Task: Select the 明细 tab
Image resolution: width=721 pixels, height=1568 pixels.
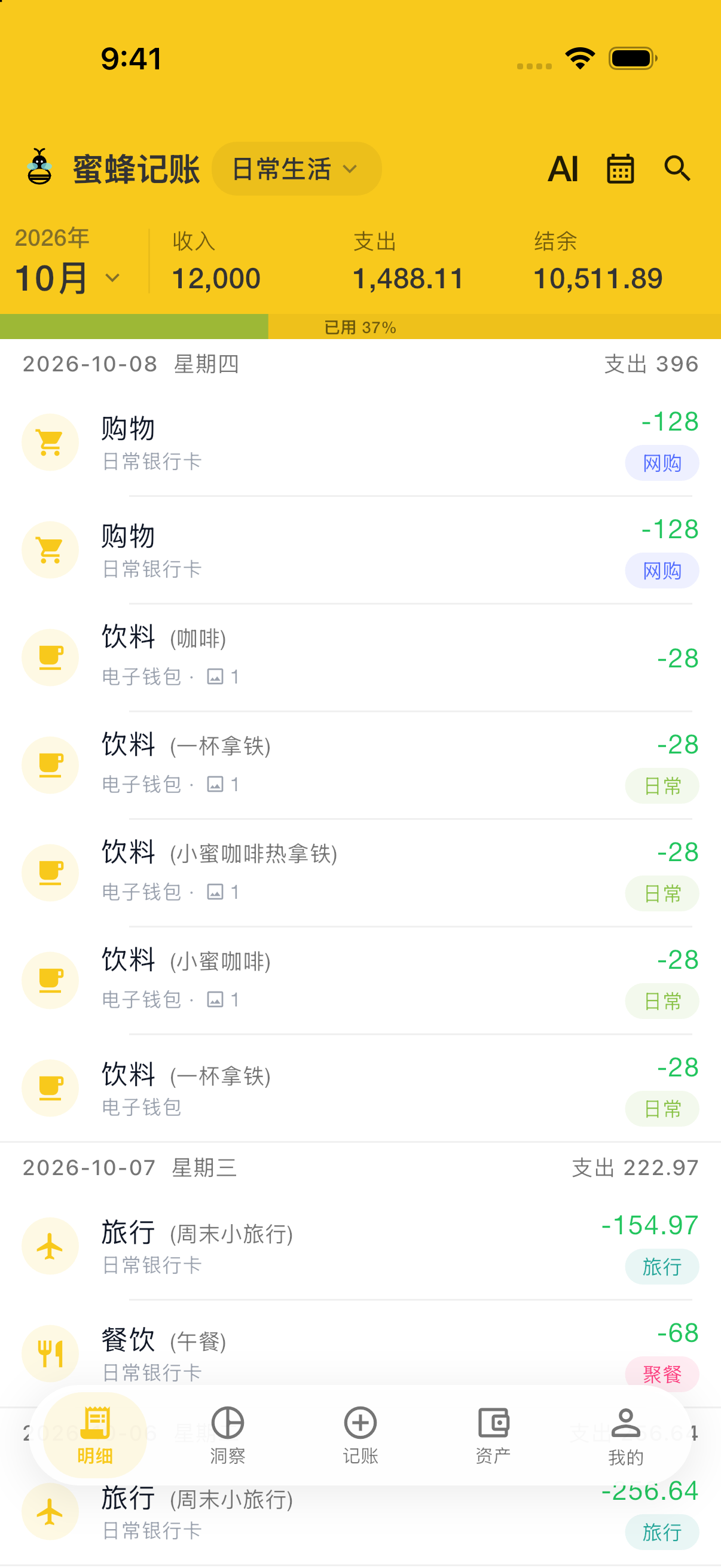Action: [x=95, y=1435]
